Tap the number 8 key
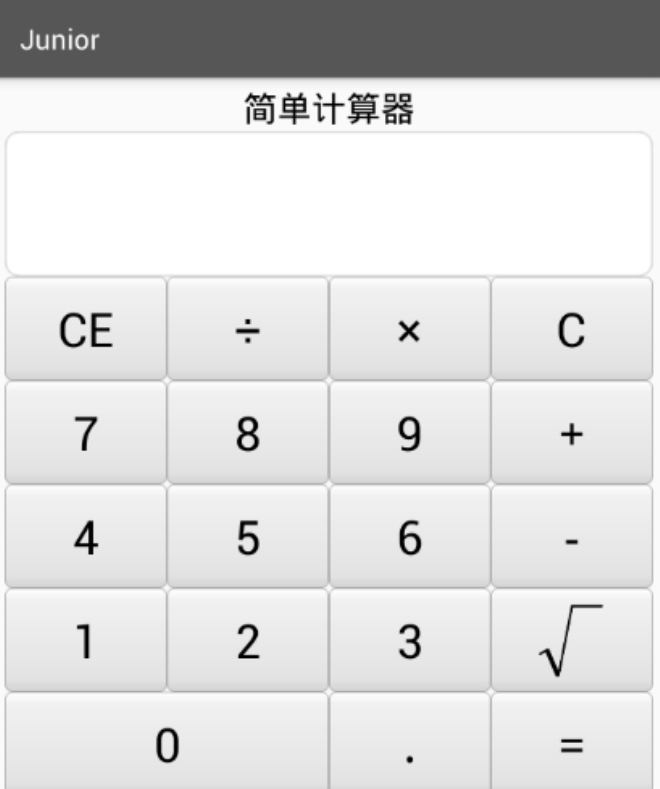 [248, 433]
